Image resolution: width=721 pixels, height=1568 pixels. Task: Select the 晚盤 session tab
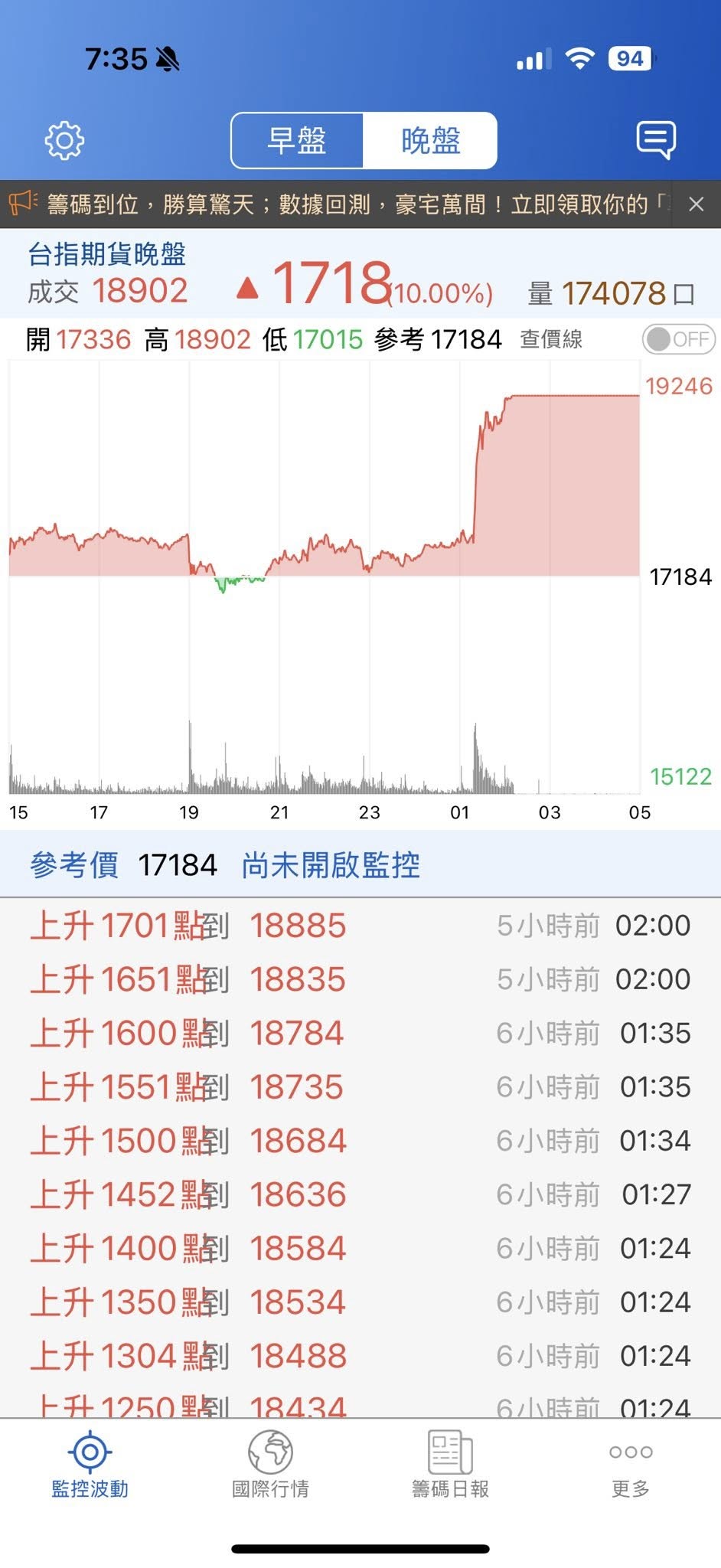[x=430, y=141]
